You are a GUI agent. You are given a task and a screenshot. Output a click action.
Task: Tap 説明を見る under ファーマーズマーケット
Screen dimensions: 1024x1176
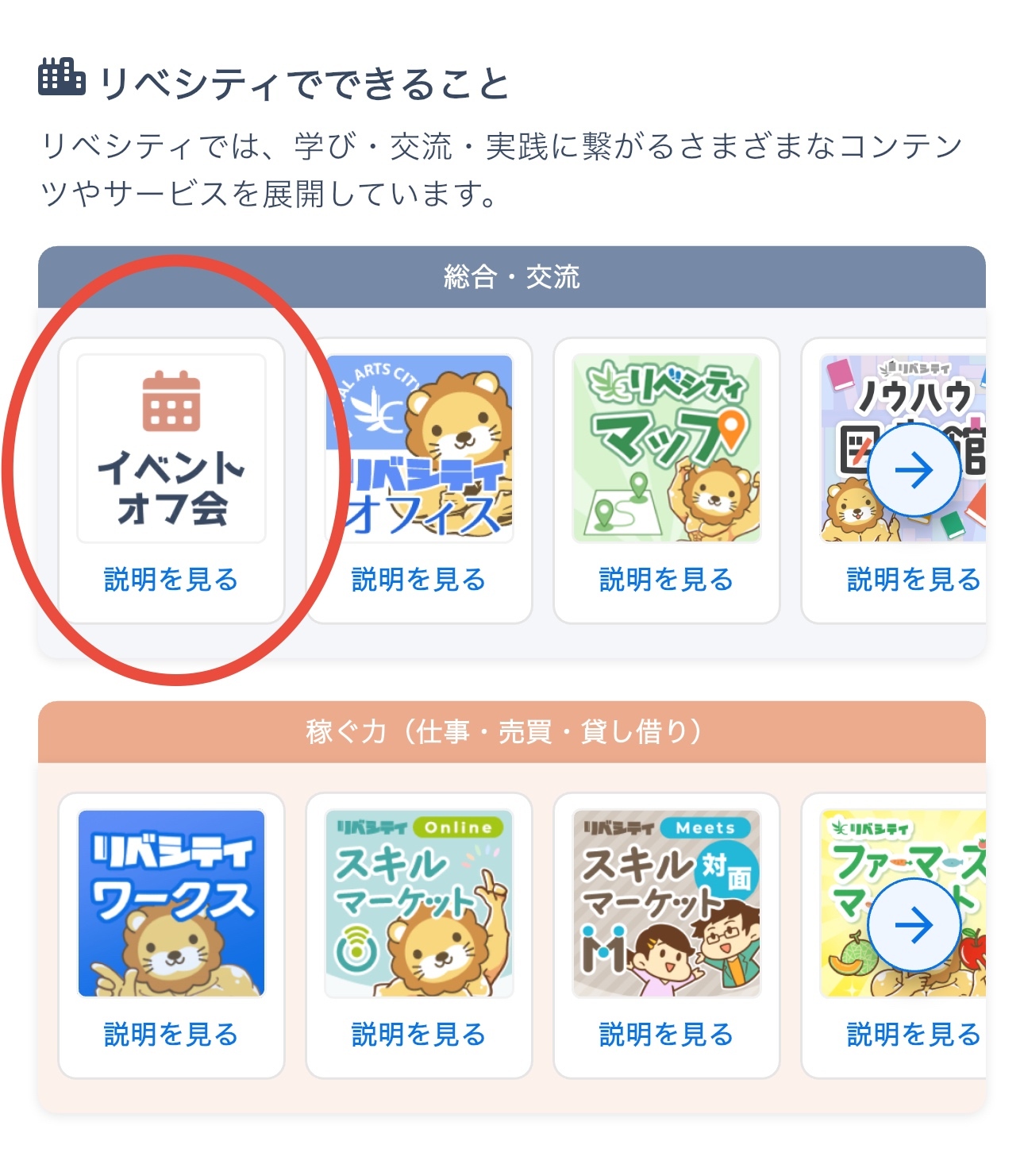click(x=913, y=1035)
